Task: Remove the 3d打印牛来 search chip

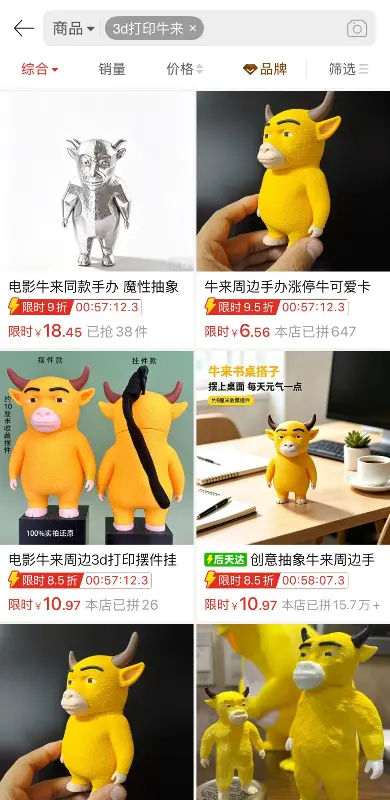Action: (x=193, y=29)
